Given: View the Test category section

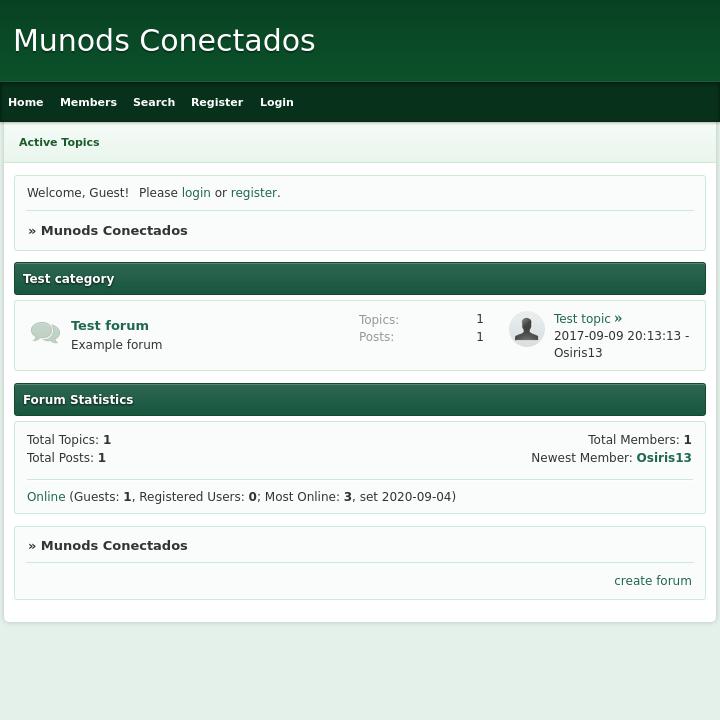Looking at the screenshot, I should (x=69, y=279).
